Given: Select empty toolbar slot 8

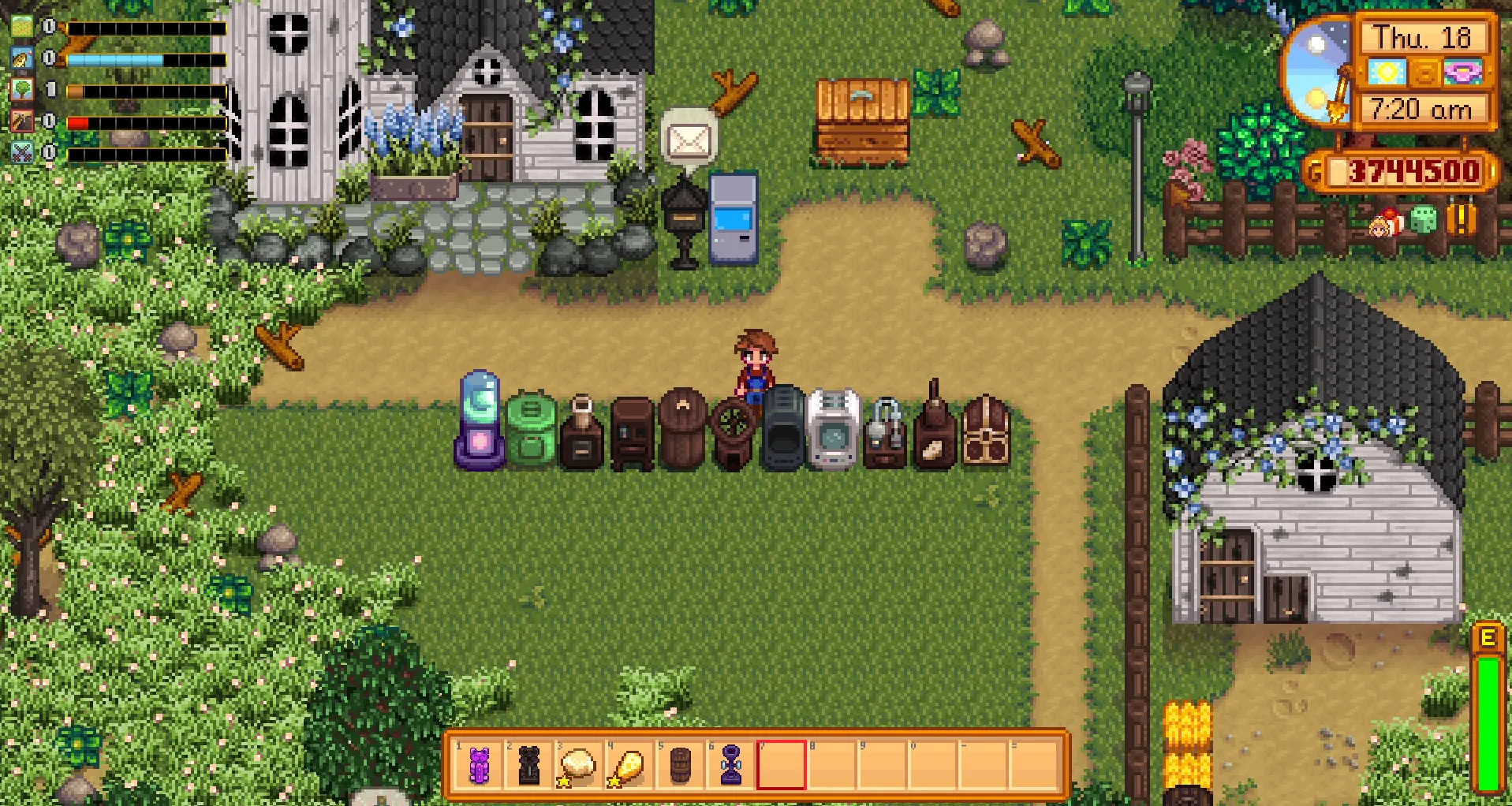Looking at the screenshot, I should click(831, 764).
